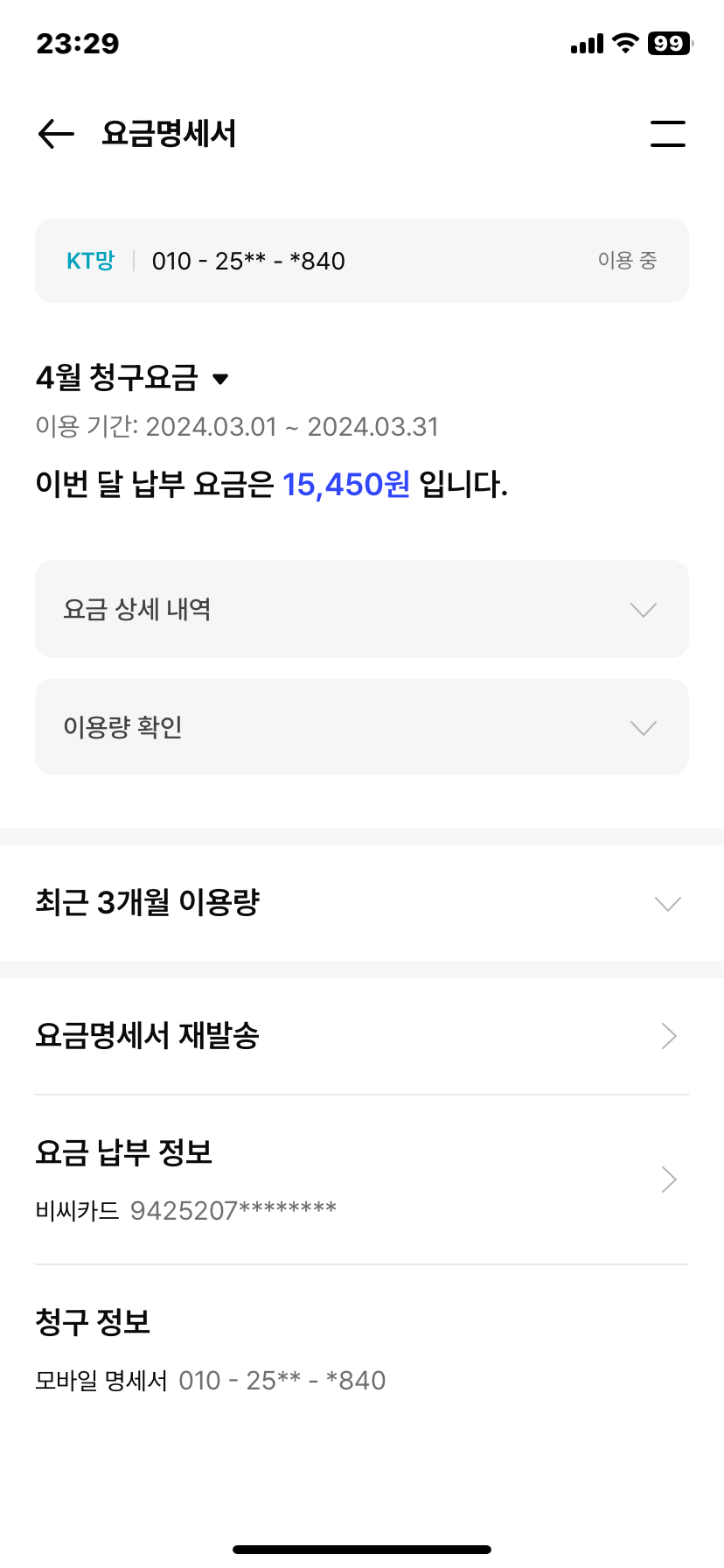Open the hamburger menu
The height and width of the screenshot is (1568, 724).
click(x=667, y=134)
